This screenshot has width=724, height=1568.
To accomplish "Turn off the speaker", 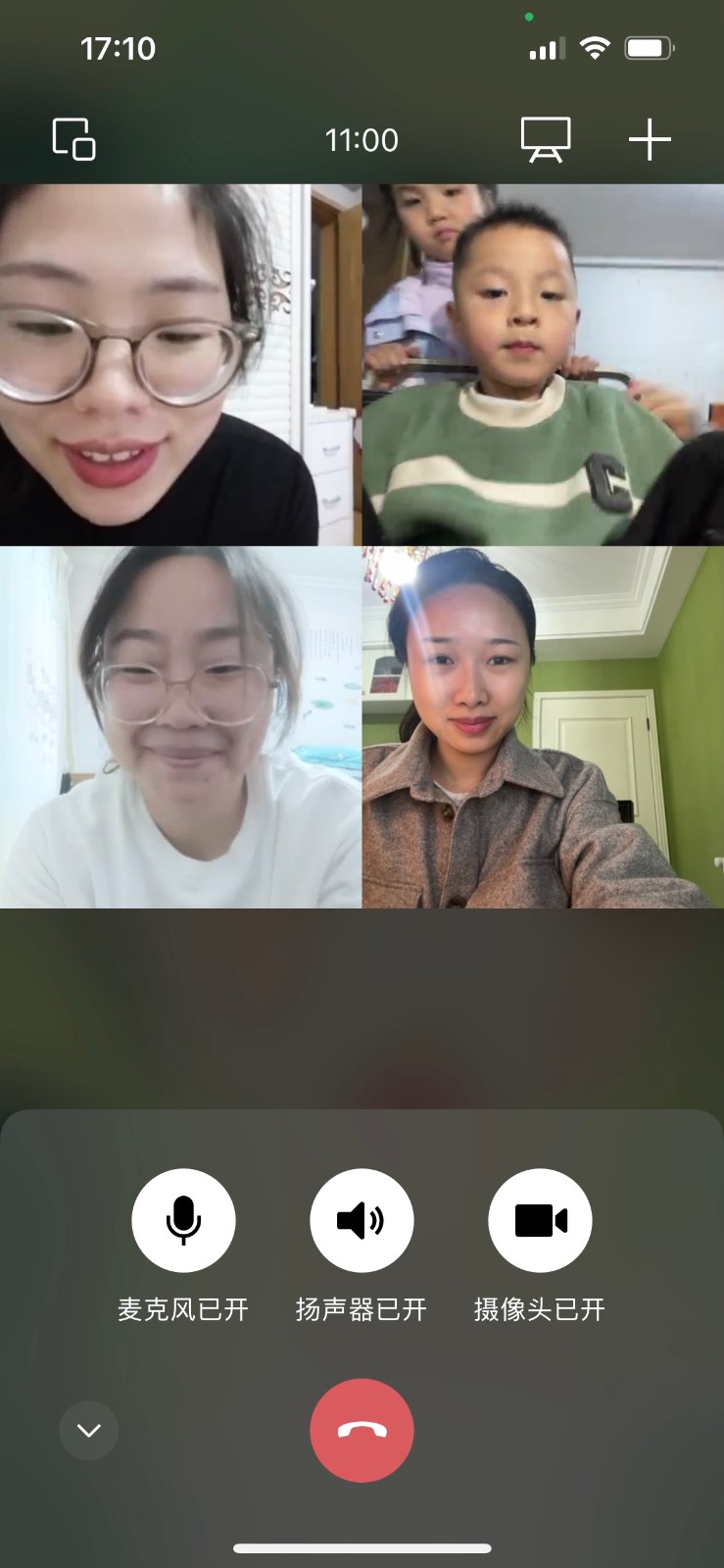I will (362, 1220).
